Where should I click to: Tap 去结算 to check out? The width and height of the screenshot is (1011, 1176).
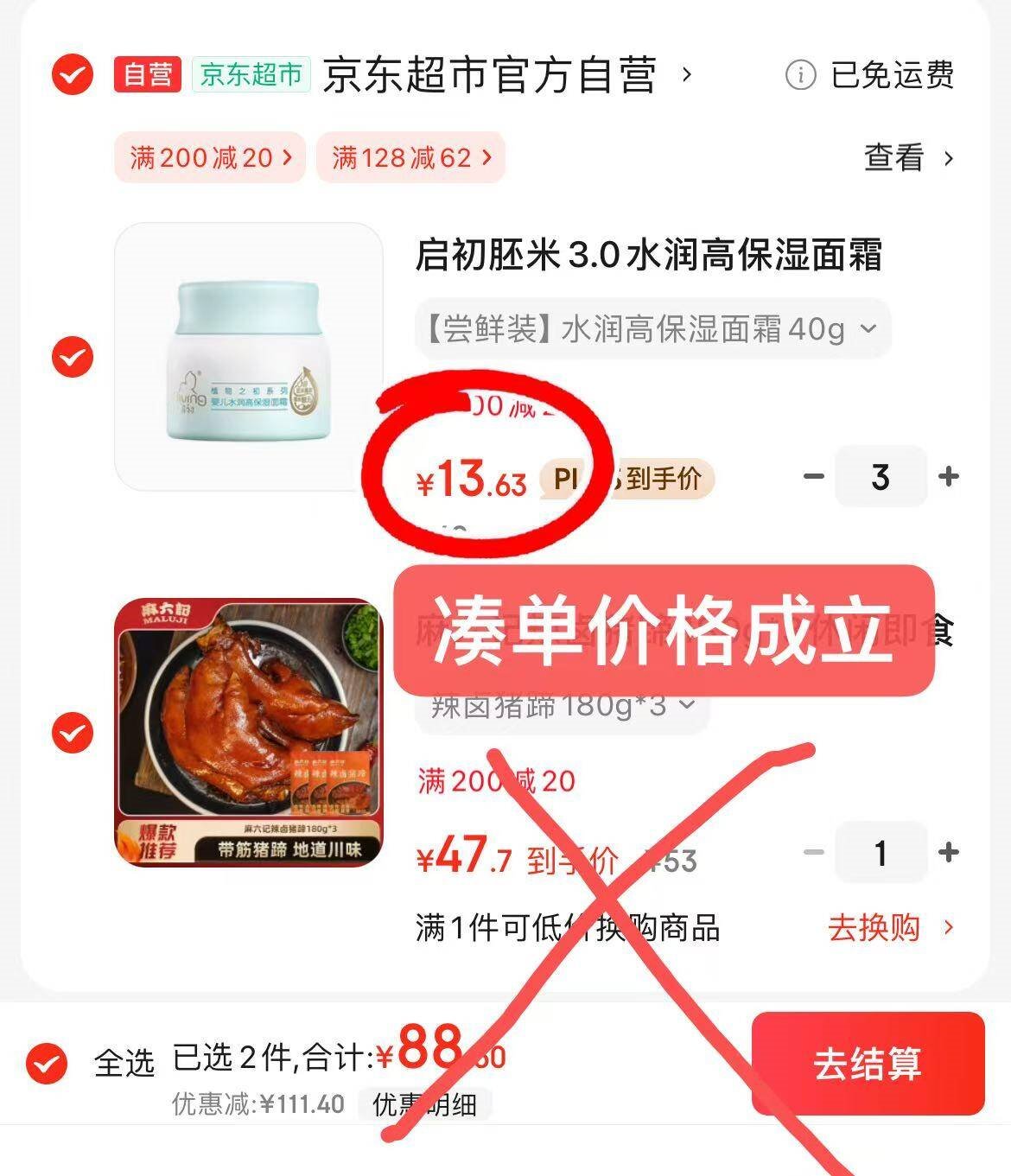click(x=868, y=1064)
